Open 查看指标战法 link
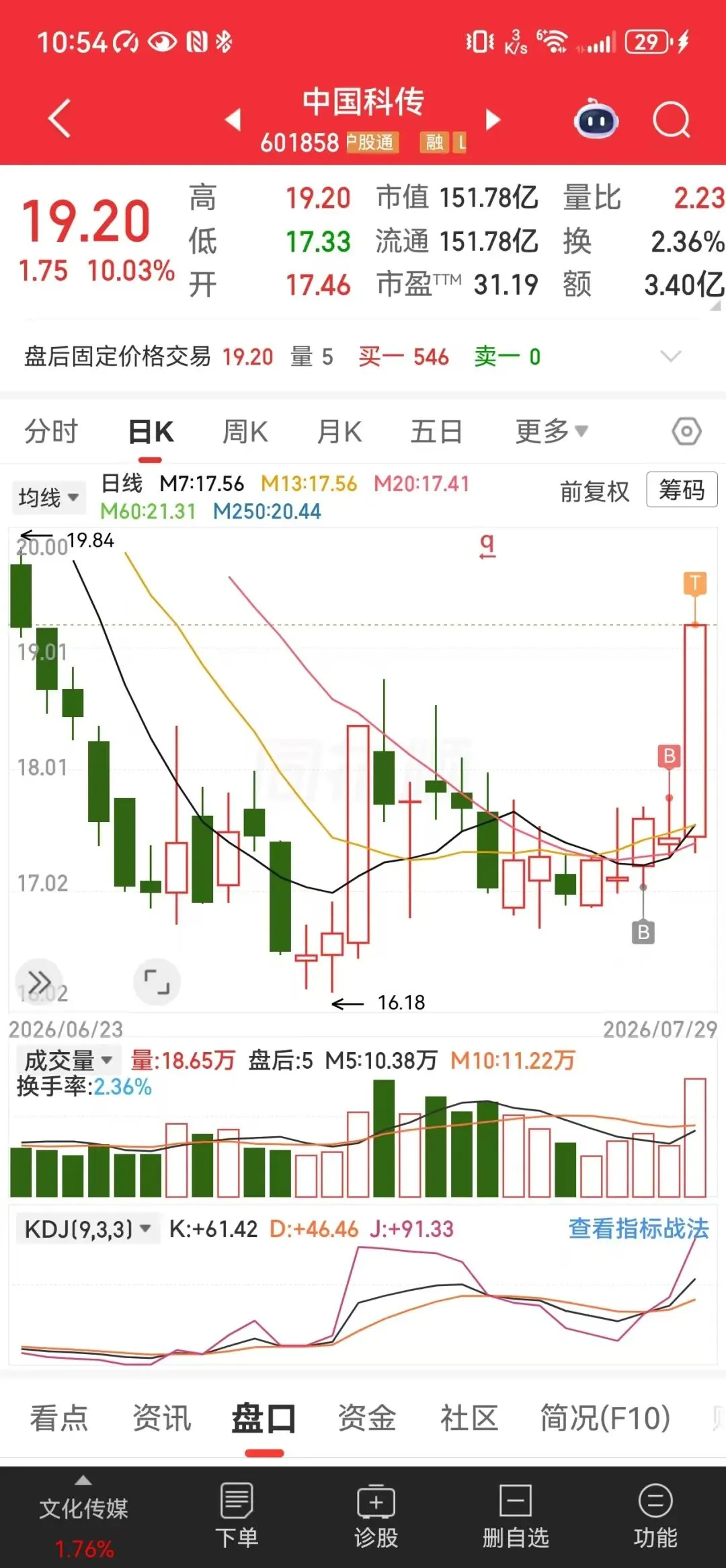Image resolution: width=726 pixels, height=1568 pixels. [639, 1229]
